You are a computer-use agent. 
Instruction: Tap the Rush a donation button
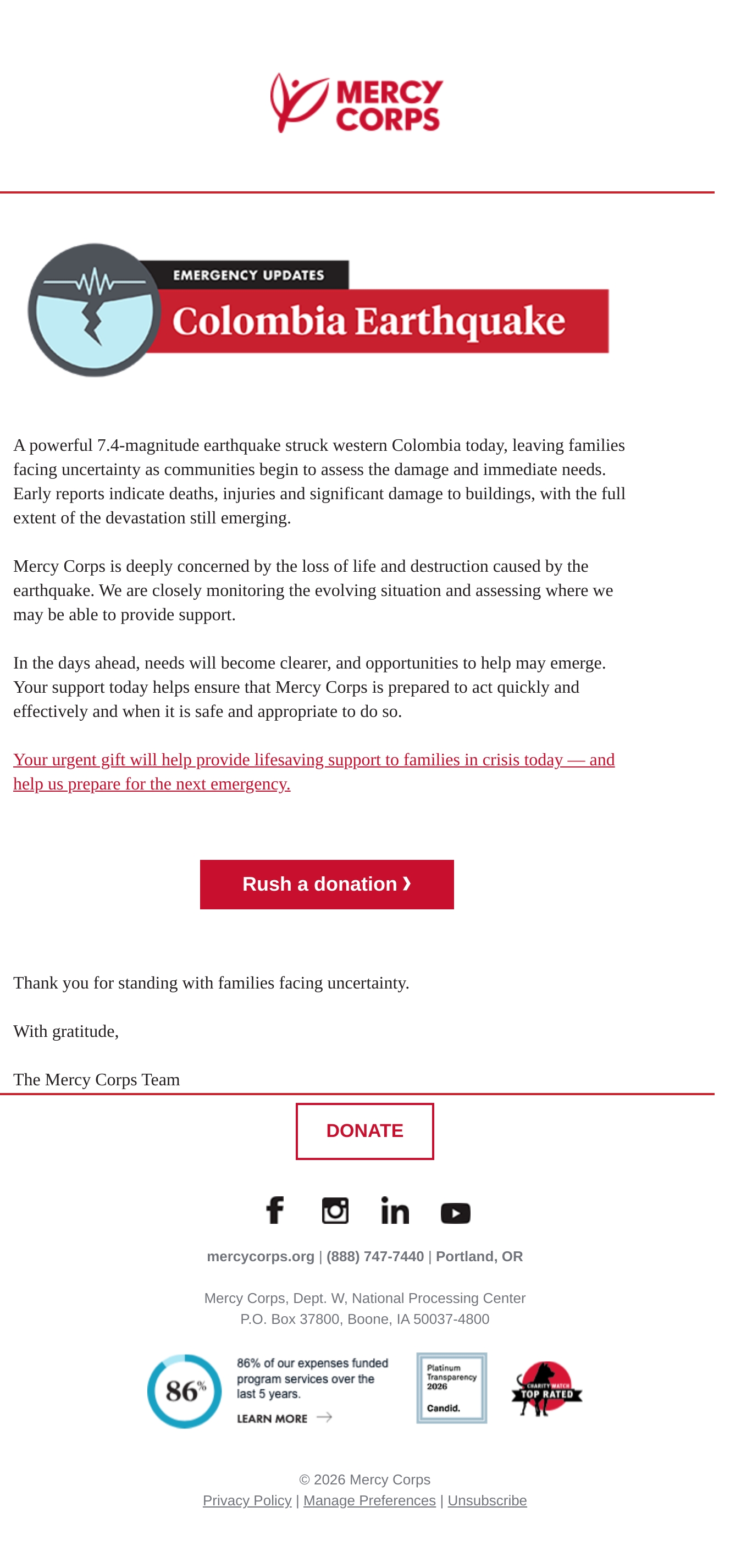pos(327,884)
